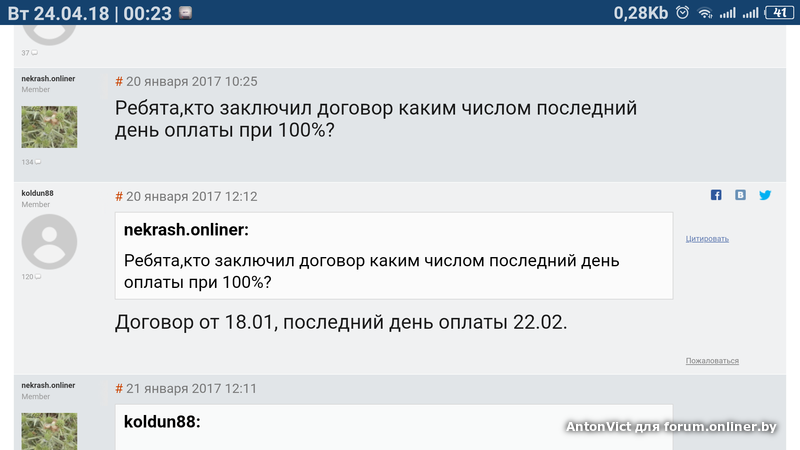Tap nekrash.onliner's avatar on the 10:25 post
The image size is (800, 450).
pos(49,127)
